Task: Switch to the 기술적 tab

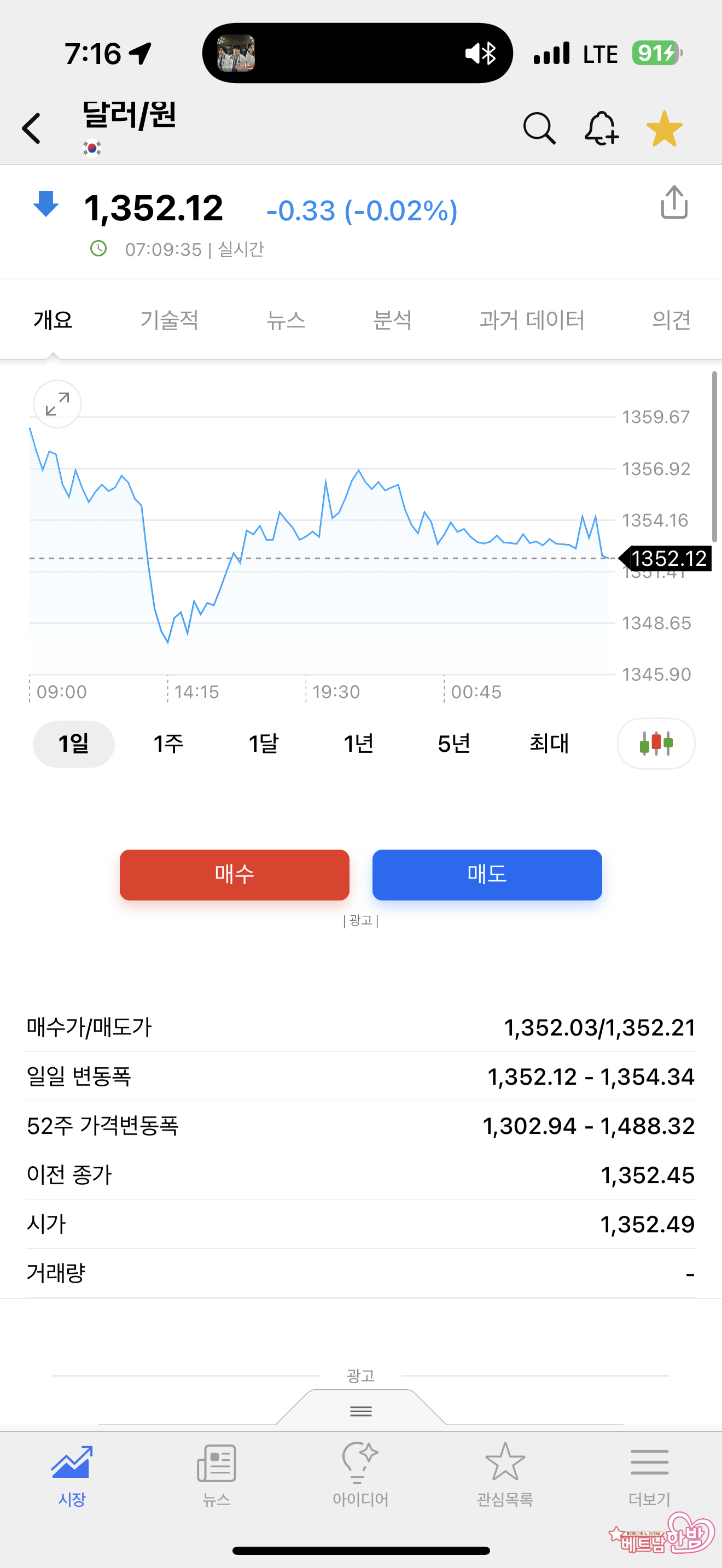Action: (169, 320)
